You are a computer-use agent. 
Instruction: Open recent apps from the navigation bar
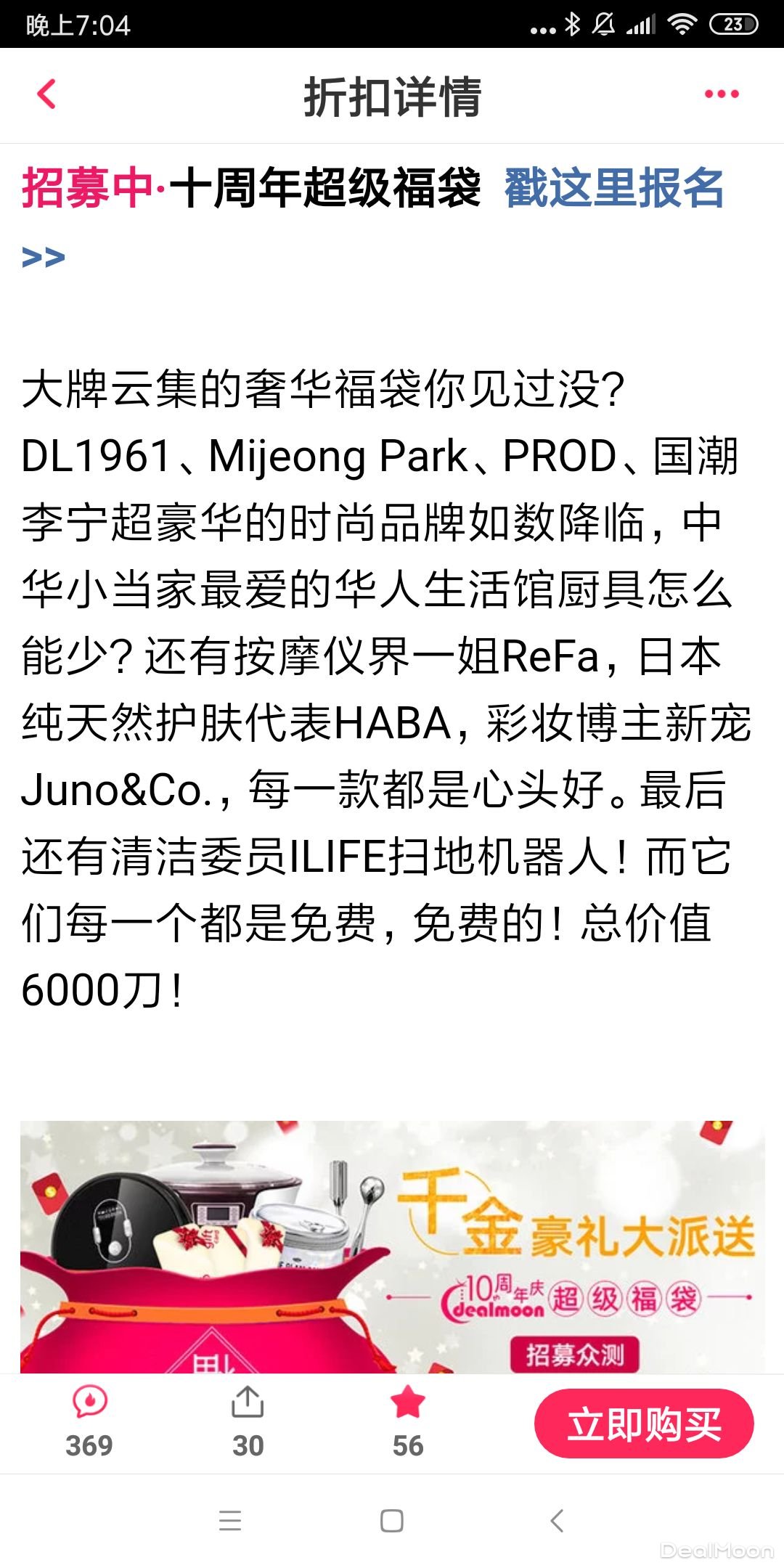[x=230, y=1520]
